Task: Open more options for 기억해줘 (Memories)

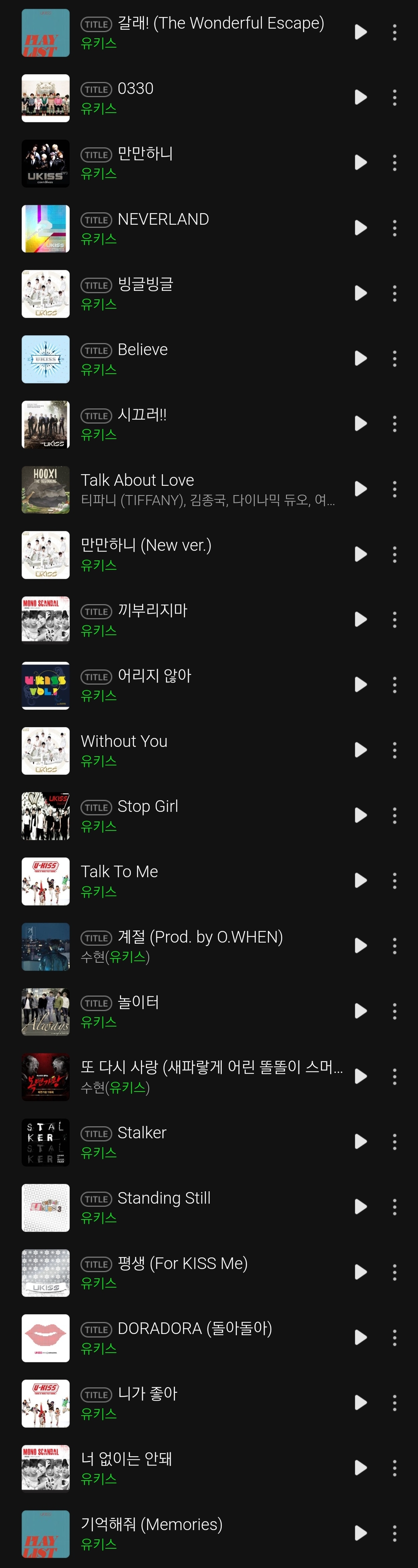Action: (x=395, y=1533)
